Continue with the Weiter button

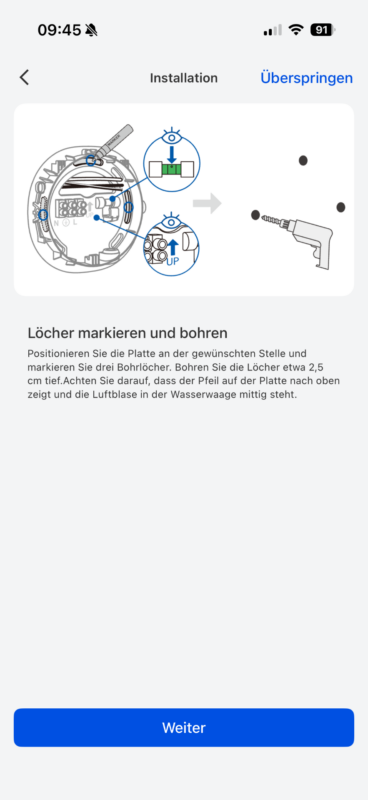pyautogui.click(x=184, y=727)
